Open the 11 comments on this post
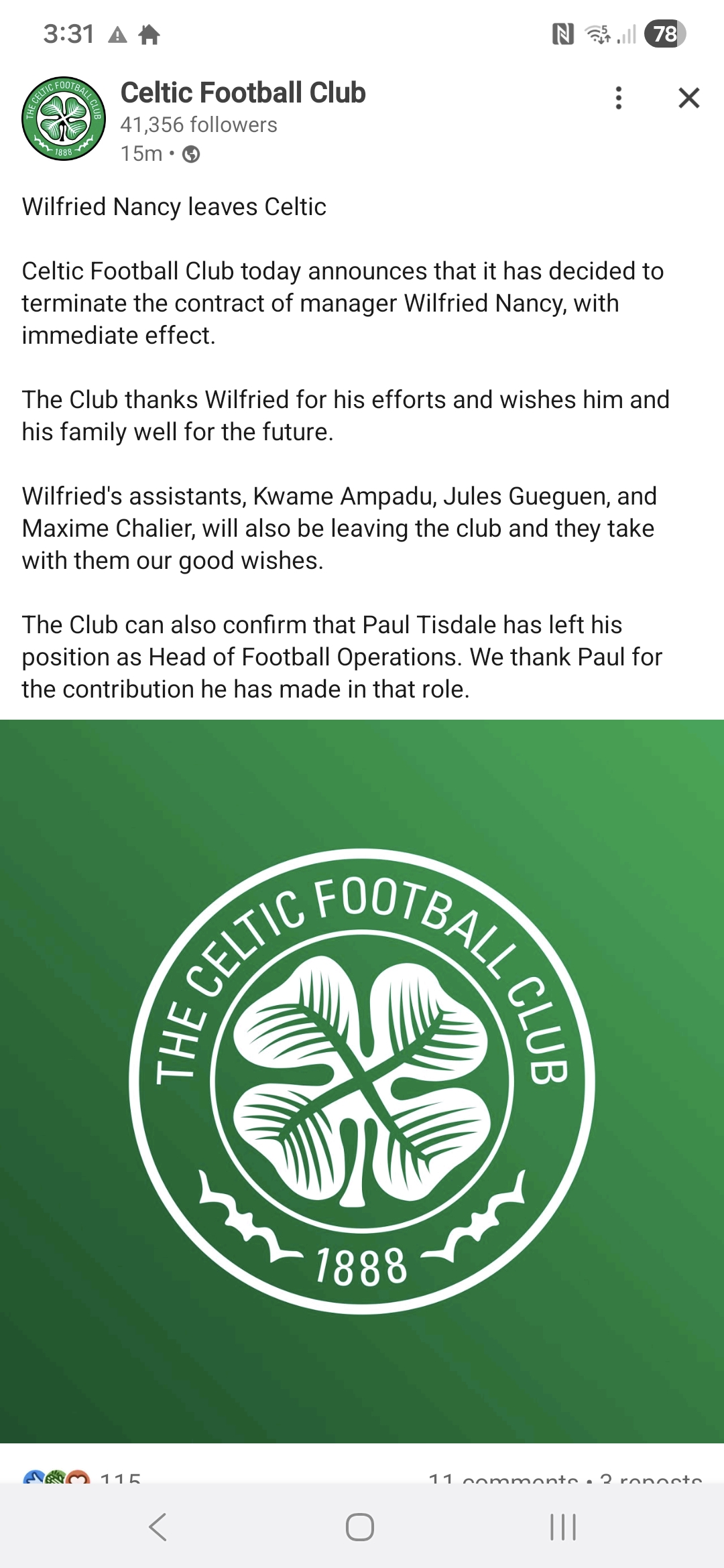 tap(503, 1477)
